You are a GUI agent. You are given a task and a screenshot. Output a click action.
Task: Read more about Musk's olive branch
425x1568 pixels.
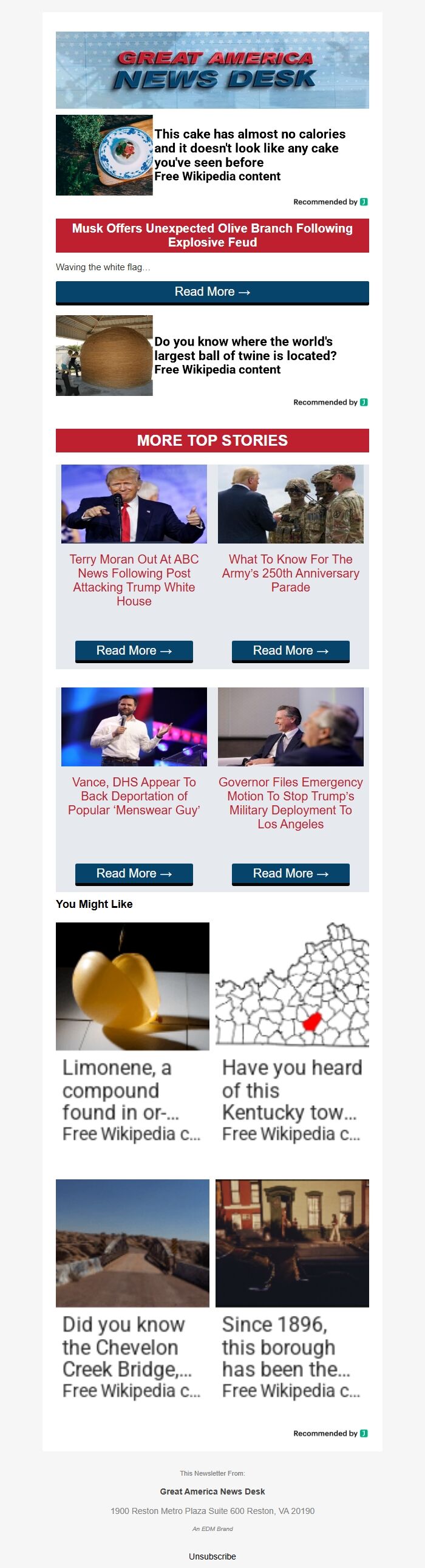[x=212, y=292]
